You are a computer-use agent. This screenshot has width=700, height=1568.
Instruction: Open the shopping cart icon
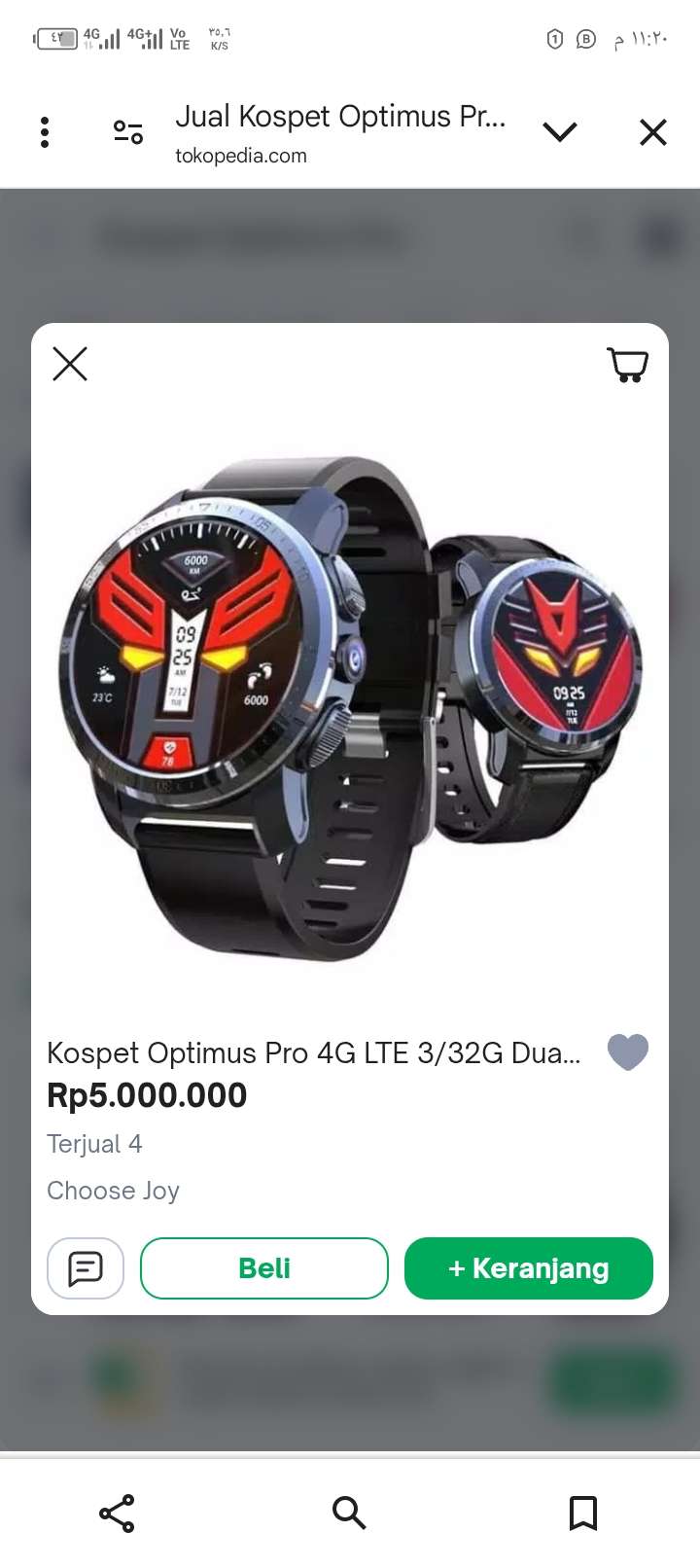(x=628, y=365)
